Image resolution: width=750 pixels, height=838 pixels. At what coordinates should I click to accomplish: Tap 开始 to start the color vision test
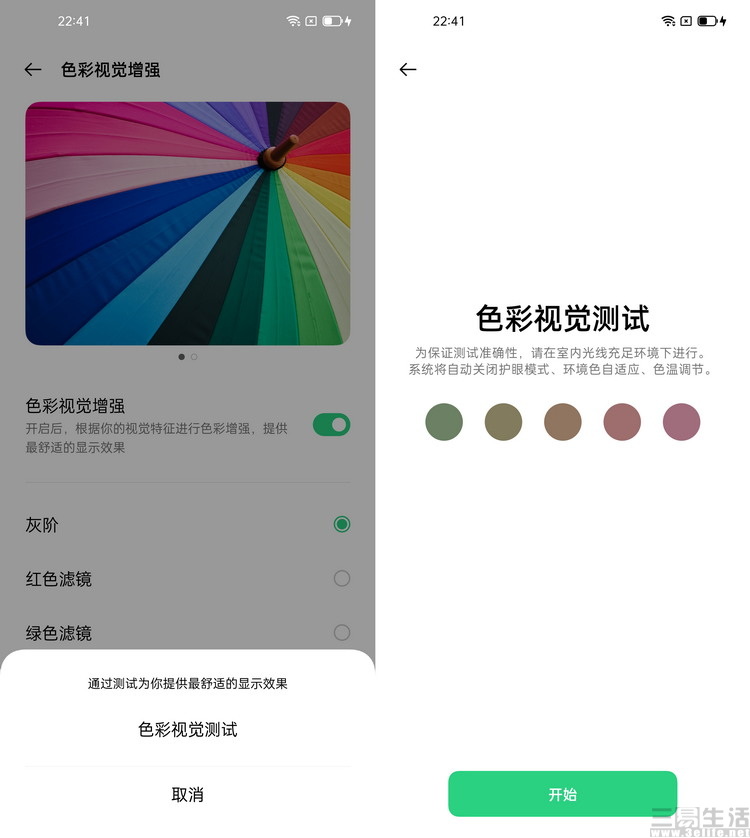562,794
